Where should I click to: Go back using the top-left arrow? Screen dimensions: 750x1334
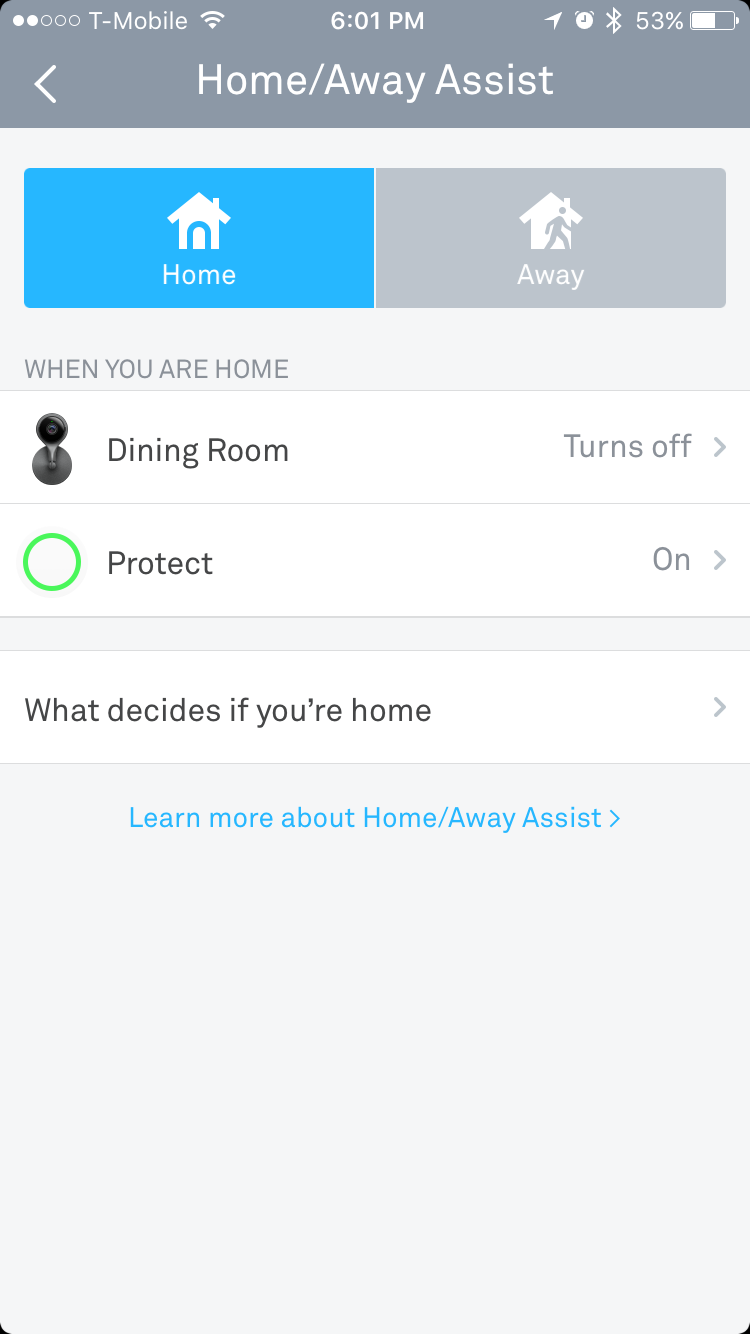pyautogui.click(x=46, y=84)
